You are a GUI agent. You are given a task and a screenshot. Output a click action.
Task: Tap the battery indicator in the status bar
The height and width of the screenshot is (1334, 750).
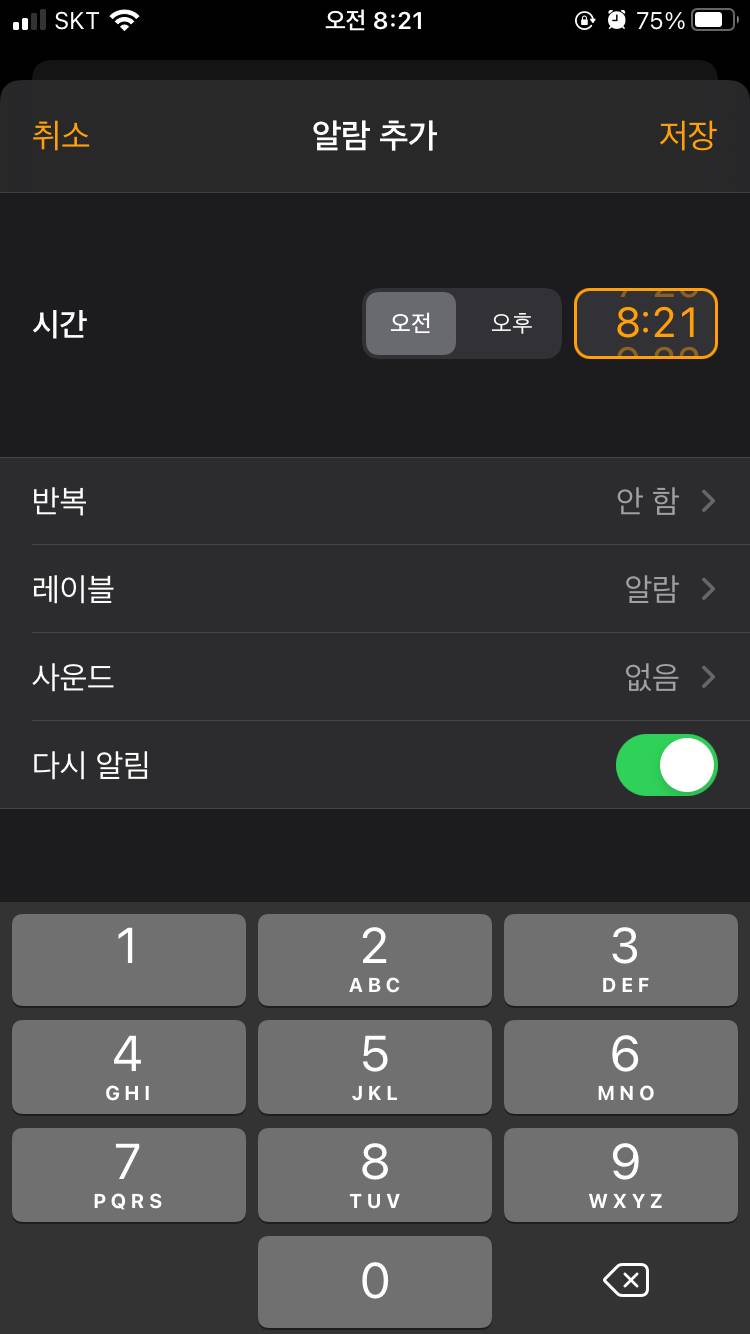712,20
